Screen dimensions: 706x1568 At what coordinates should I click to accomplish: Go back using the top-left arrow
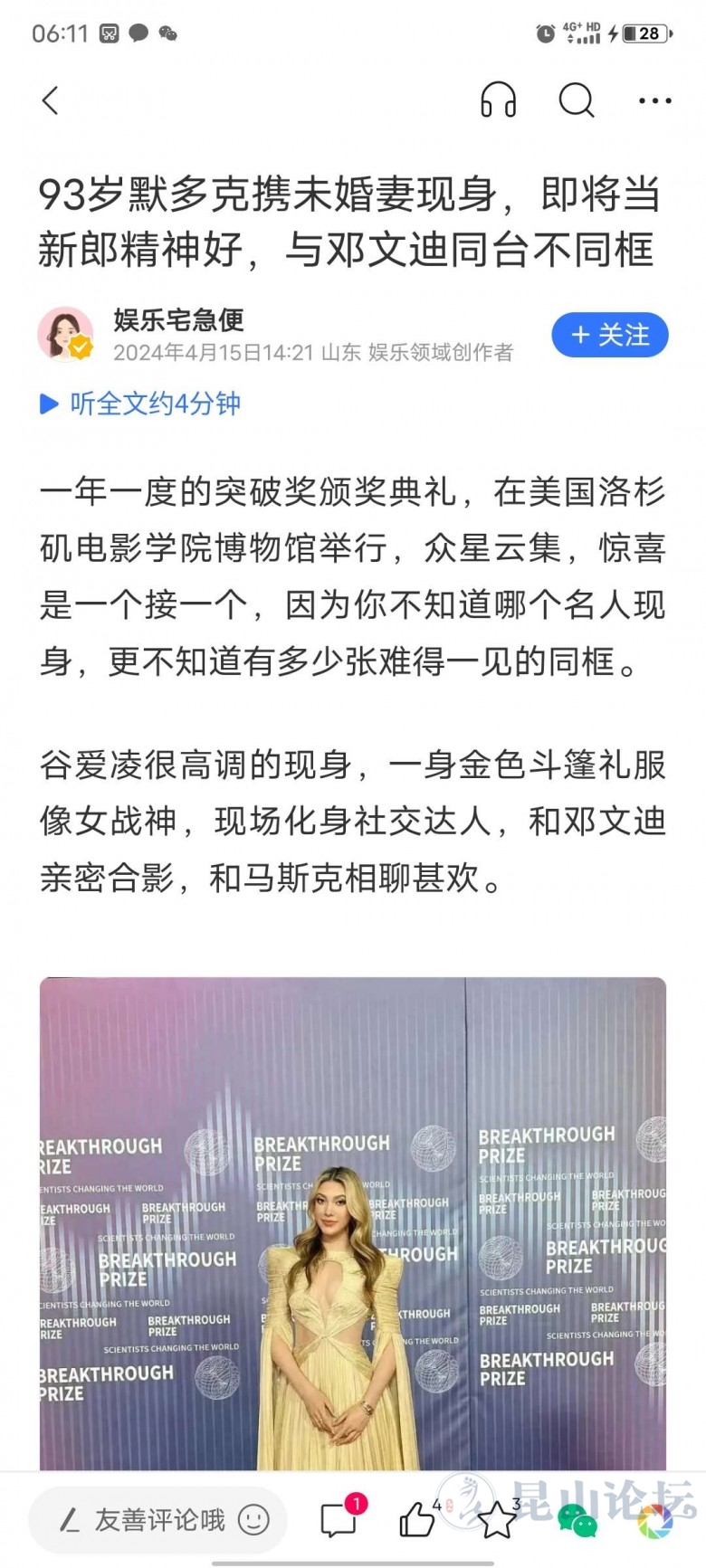click(51, 100)
